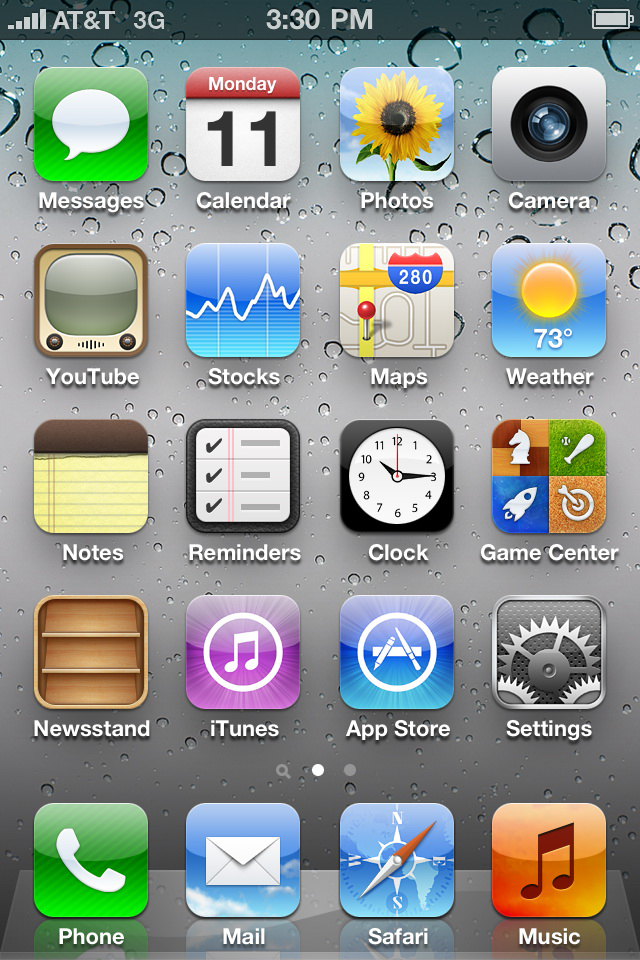Open the Photos app
This screenshot has width=640, height=960.
click(x=397, y=124)
